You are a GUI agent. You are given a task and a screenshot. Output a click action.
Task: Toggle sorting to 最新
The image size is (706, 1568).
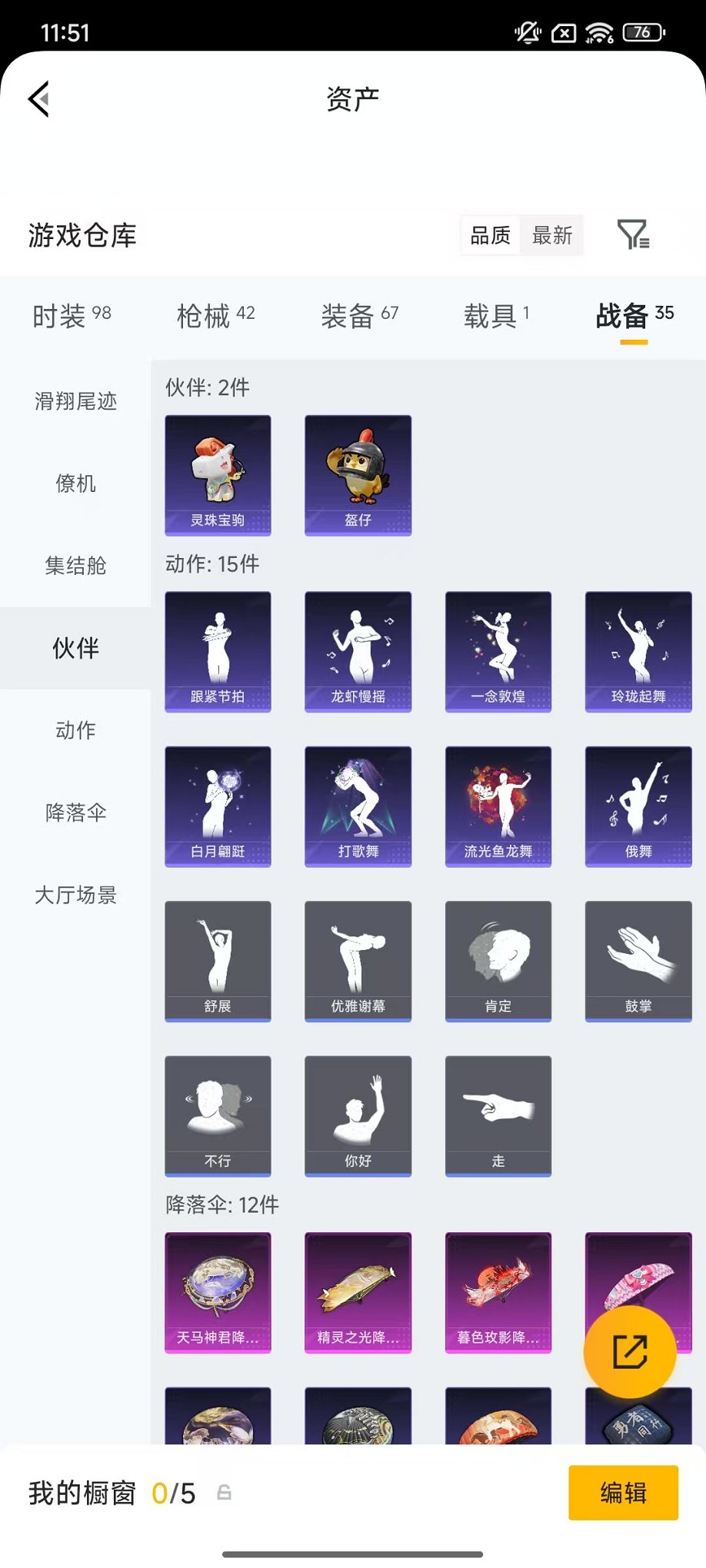tap(553, 236)
